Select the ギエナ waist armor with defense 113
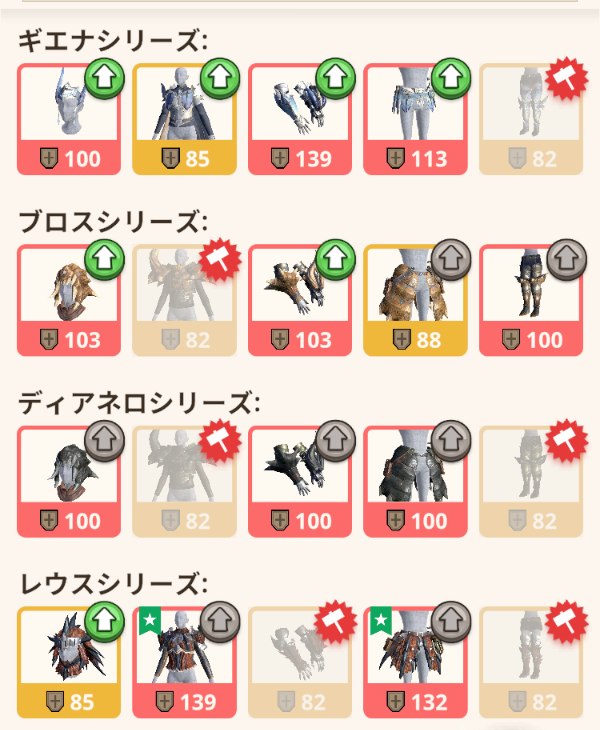This screenshot has height=730, width=600. [x=415, y=119]
